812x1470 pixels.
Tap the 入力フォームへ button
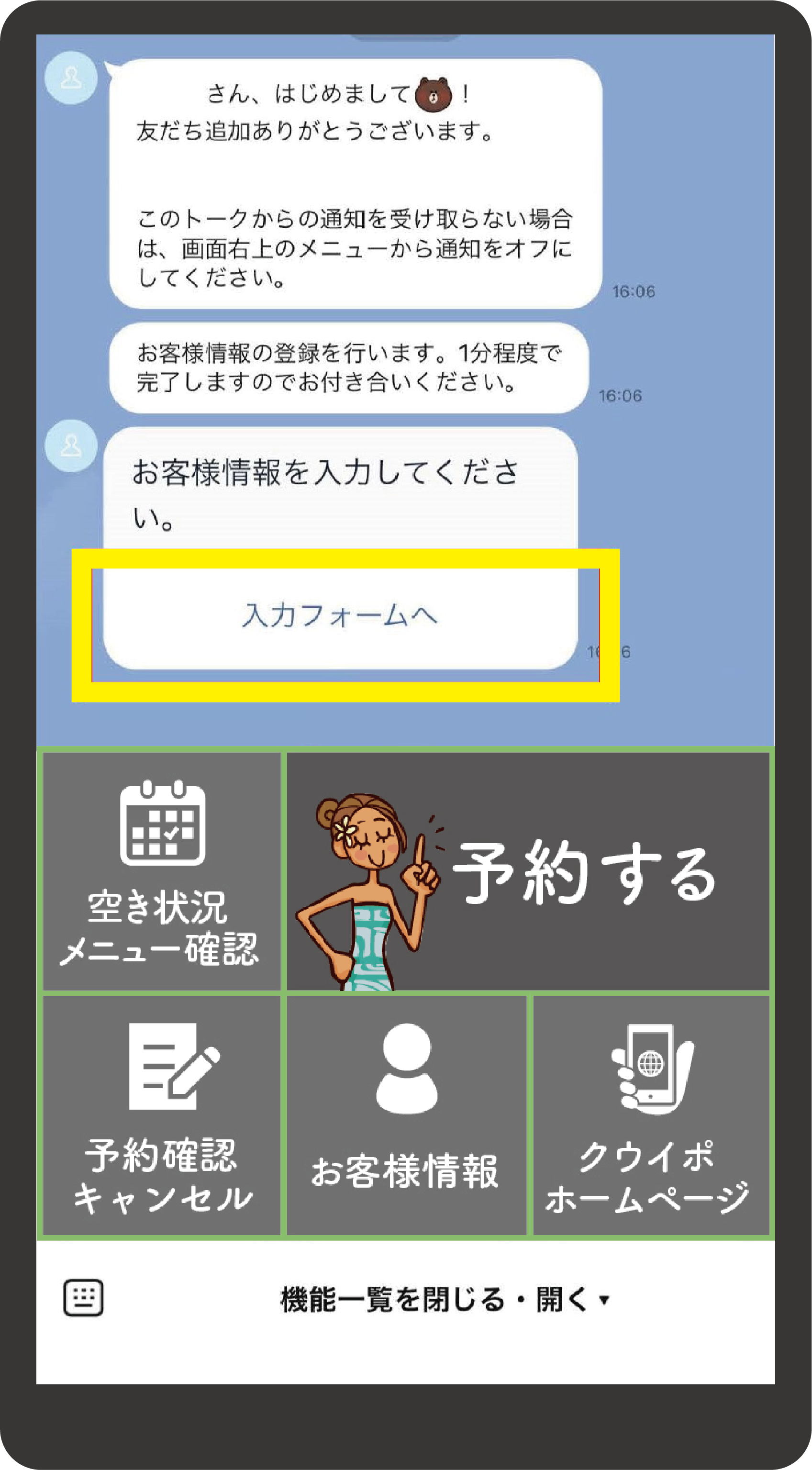click(341, 616)
